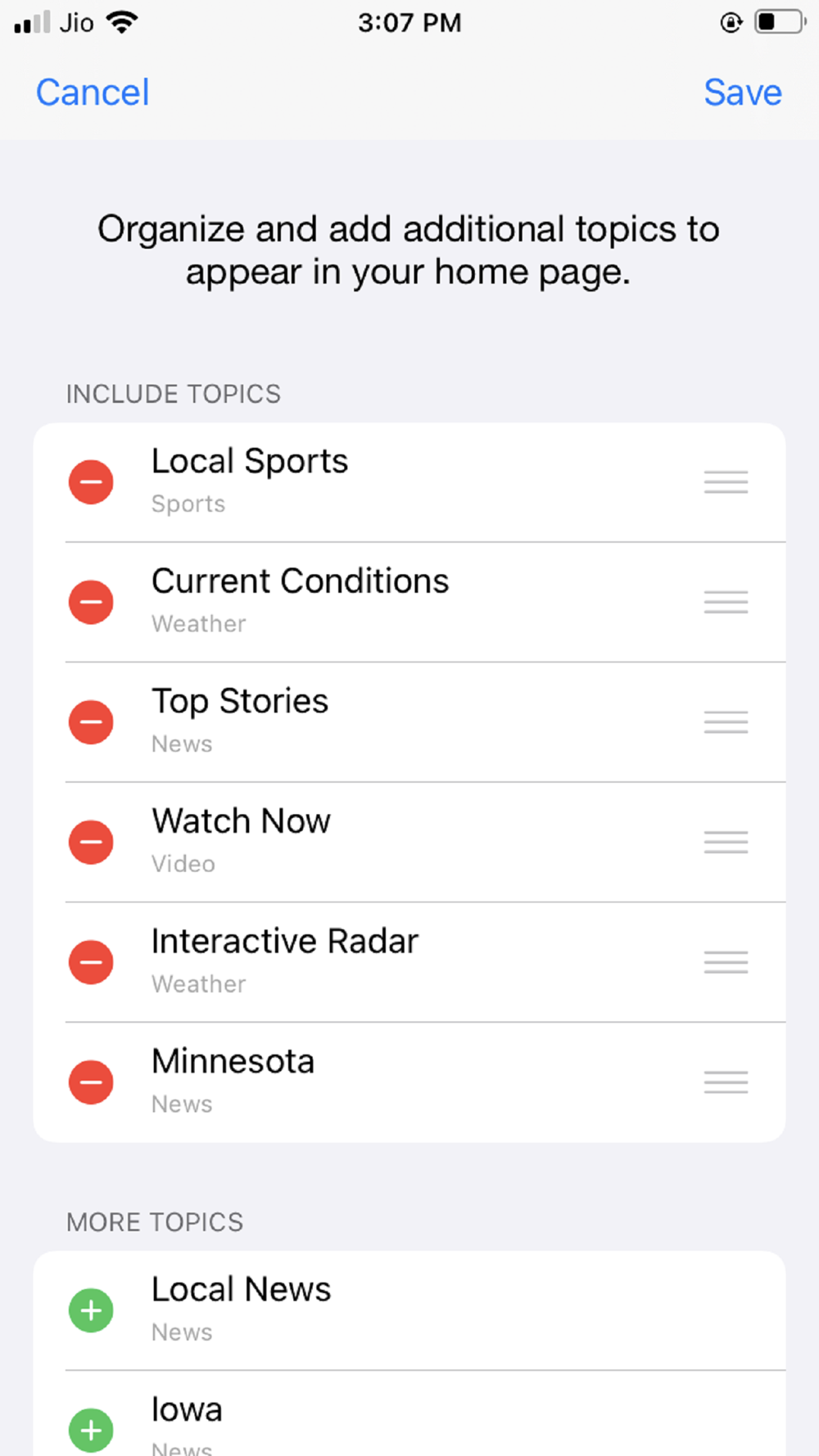The height and width of the screenshot is (1456, 819).
Task: Remove Minnesota from included topics
Action: coord(91,1082)
